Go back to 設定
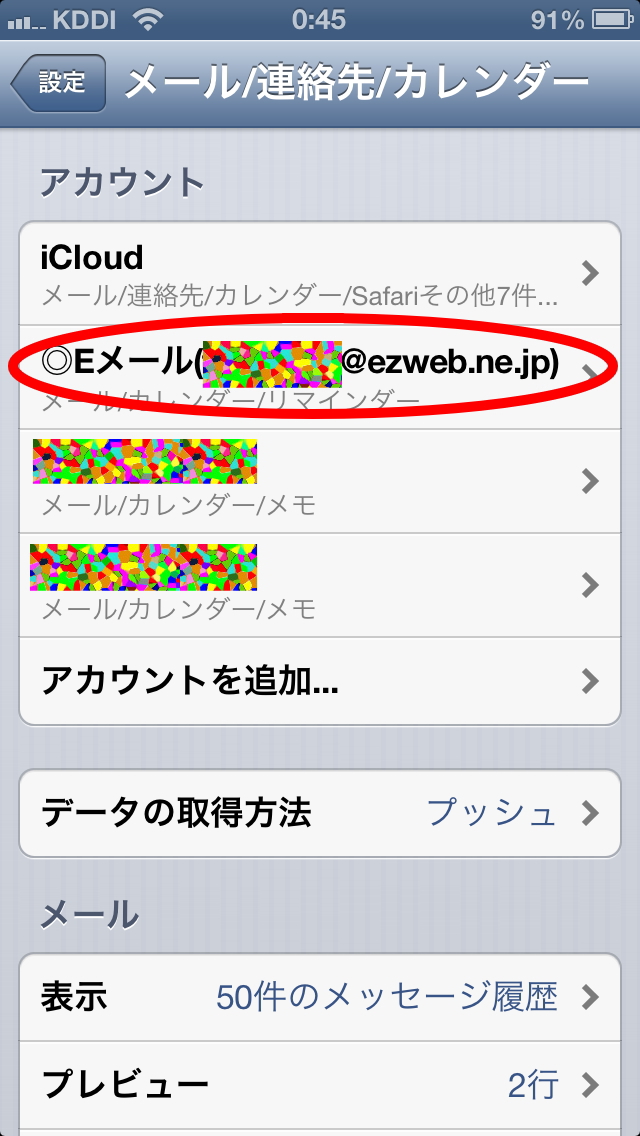The width and height of the screenshot is (640, 1136). click(x=59, y=83)
